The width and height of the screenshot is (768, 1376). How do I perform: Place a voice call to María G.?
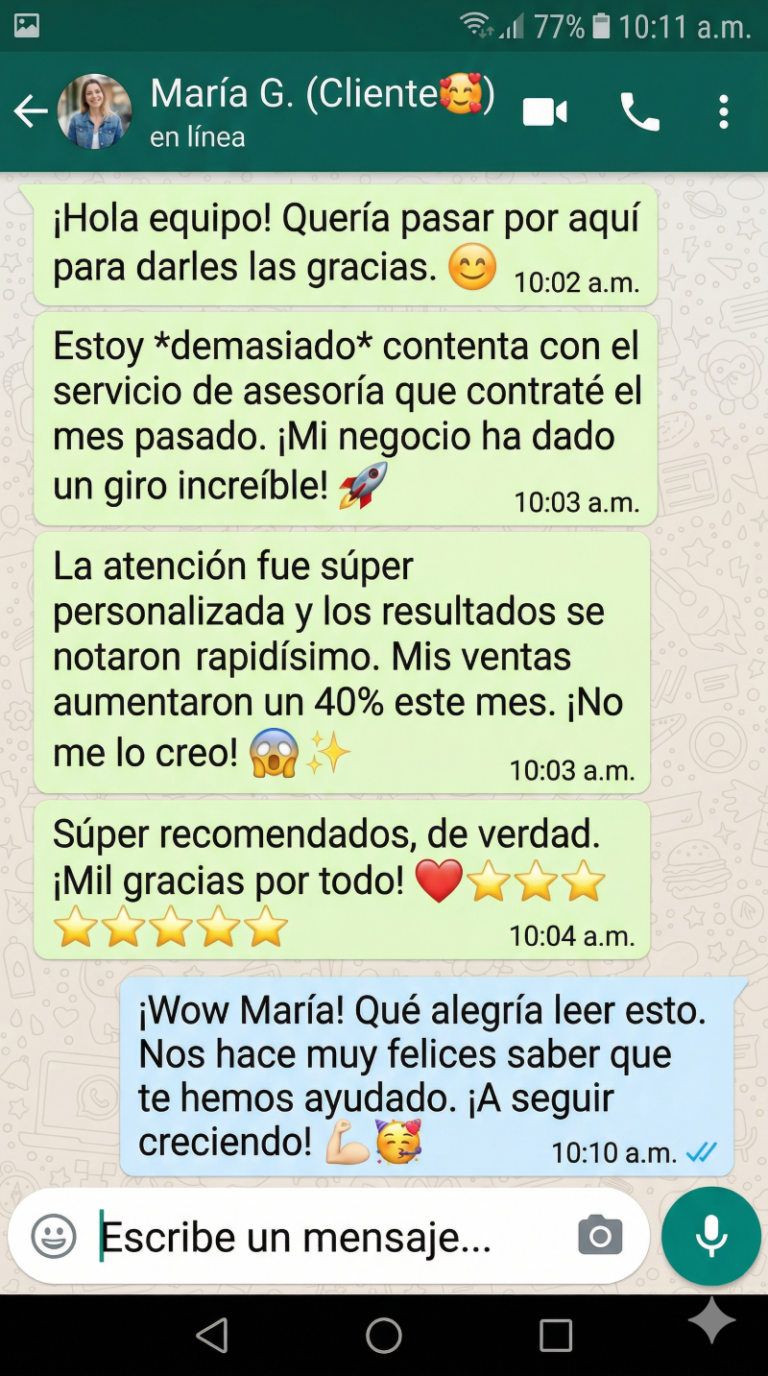point(640,112)
